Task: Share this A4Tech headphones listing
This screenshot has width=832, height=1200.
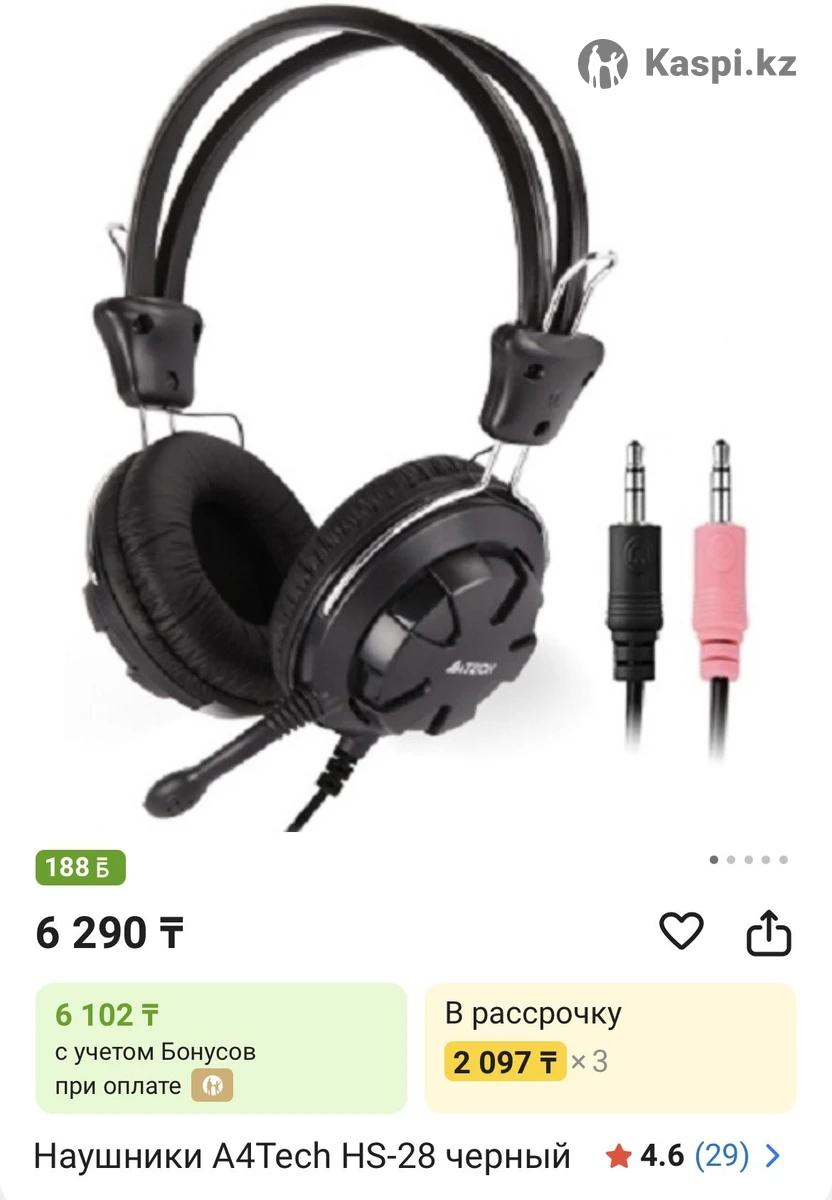Action: [x=769, y=934]
